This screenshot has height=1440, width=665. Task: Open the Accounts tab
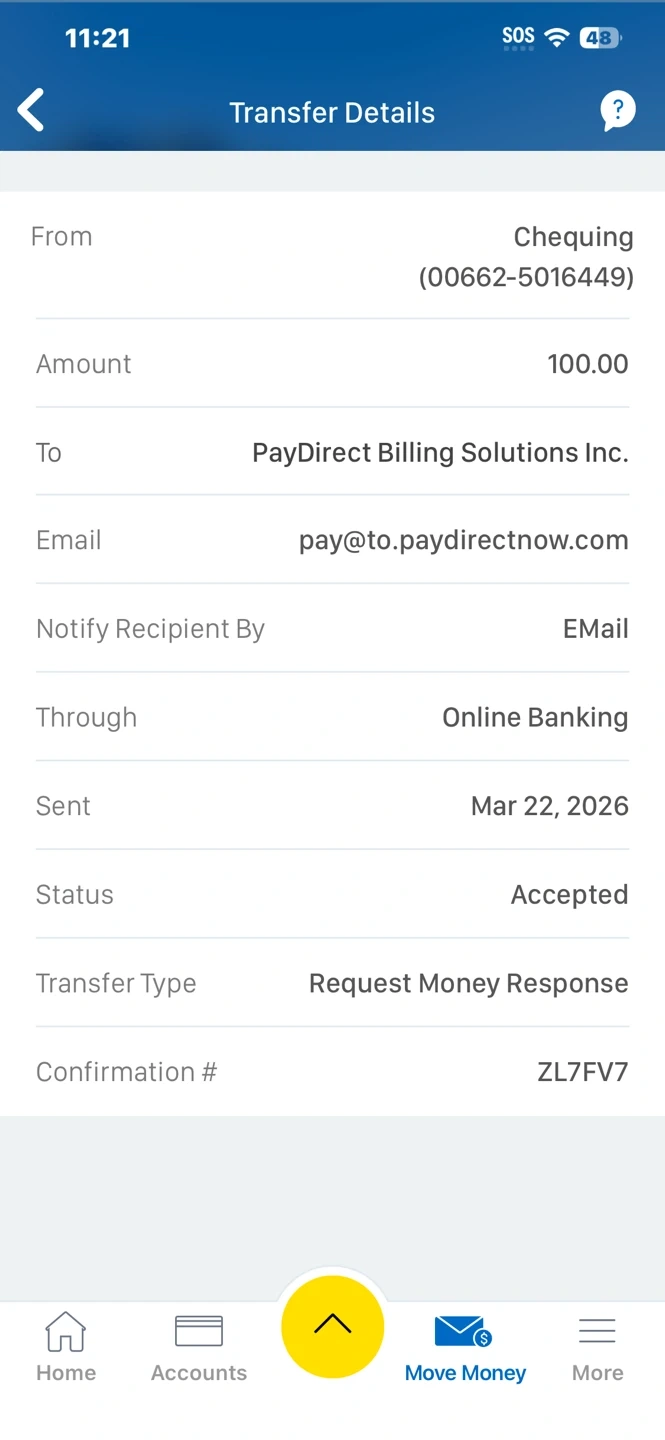pyautogui.click(x=199, y=1347)
